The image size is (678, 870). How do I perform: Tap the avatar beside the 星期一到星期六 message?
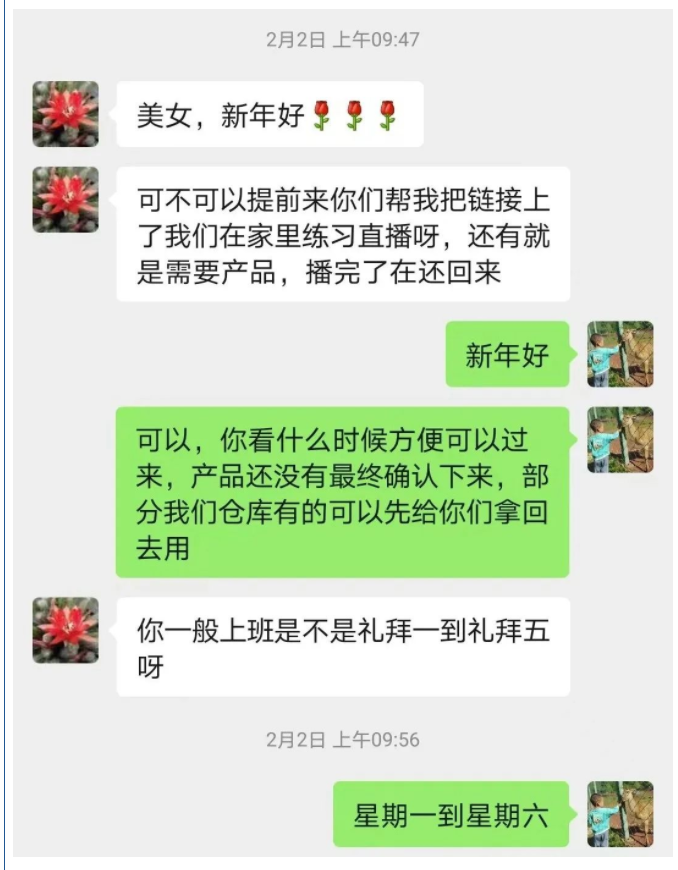[x=619, y=814]
